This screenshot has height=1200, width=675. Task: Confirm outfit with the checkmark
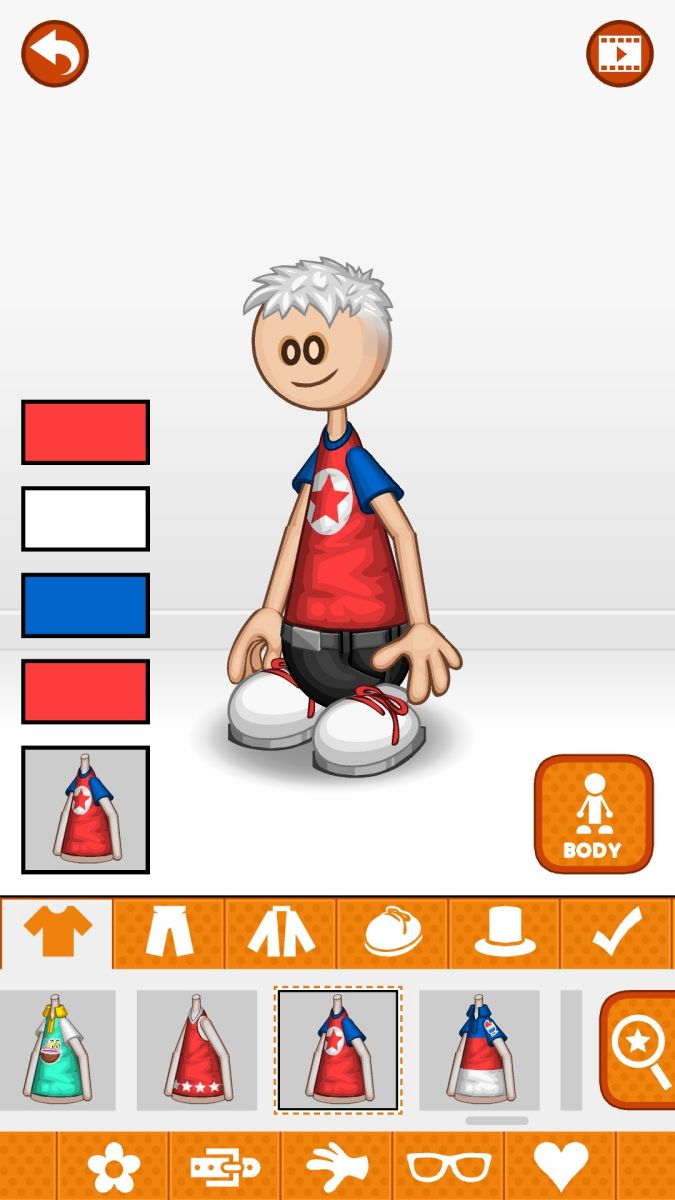[617, 933]
